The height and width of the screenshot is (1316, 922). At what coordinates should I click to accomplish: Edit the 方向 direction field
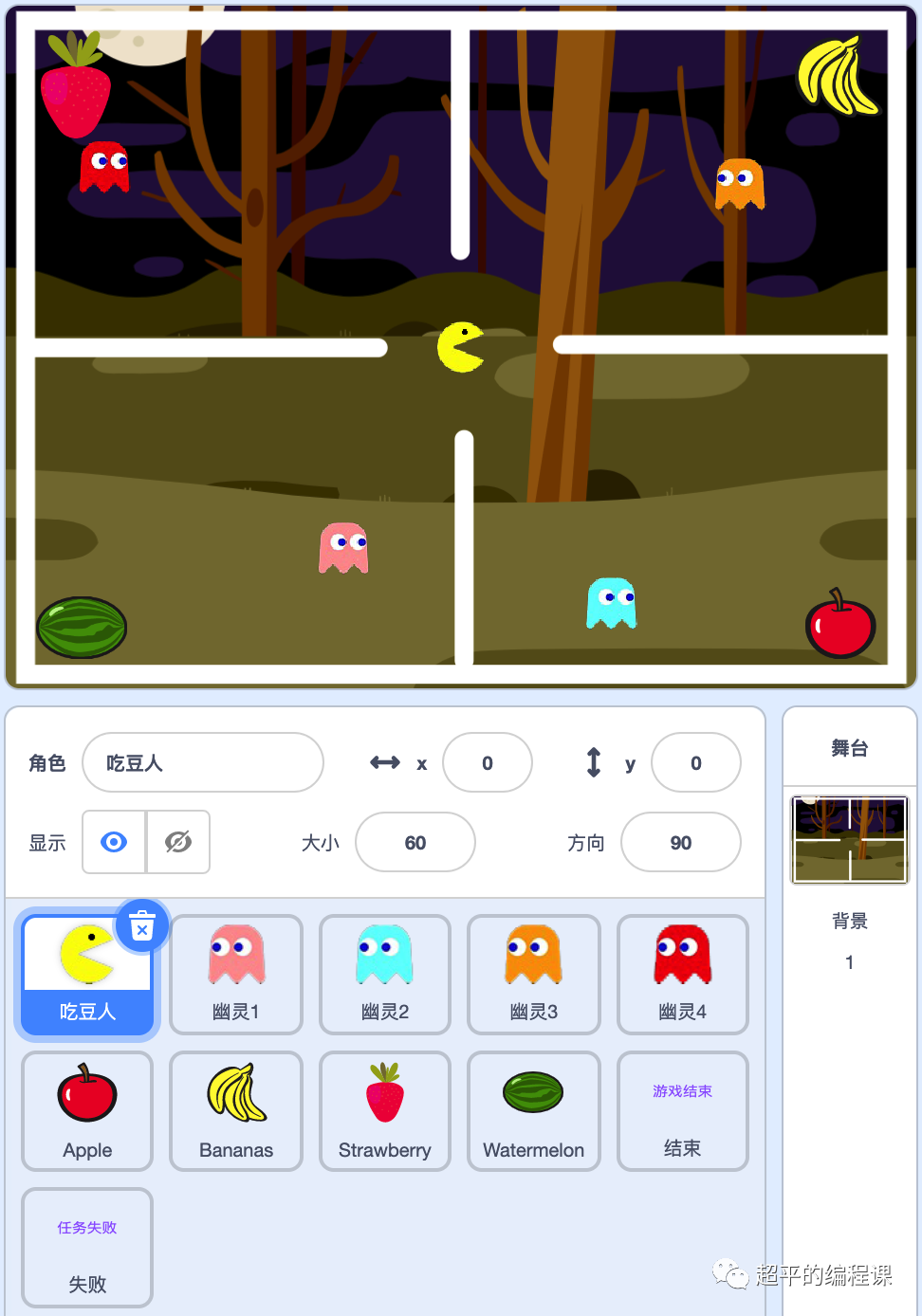click(x=680, y=842)
